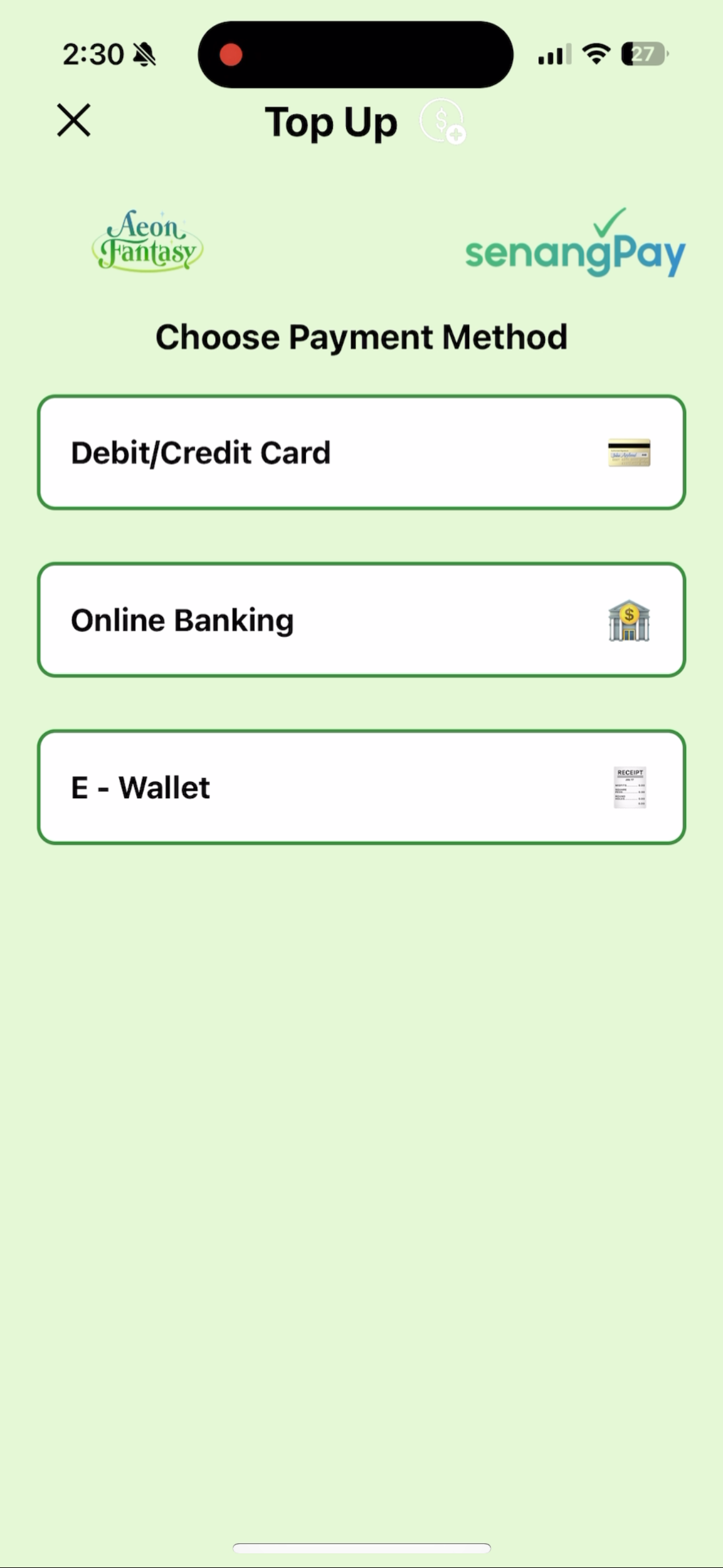This screenshot has height=1568, width=723.
Task: Tap the Choose Payment Method heading
Action: (362, 336)
